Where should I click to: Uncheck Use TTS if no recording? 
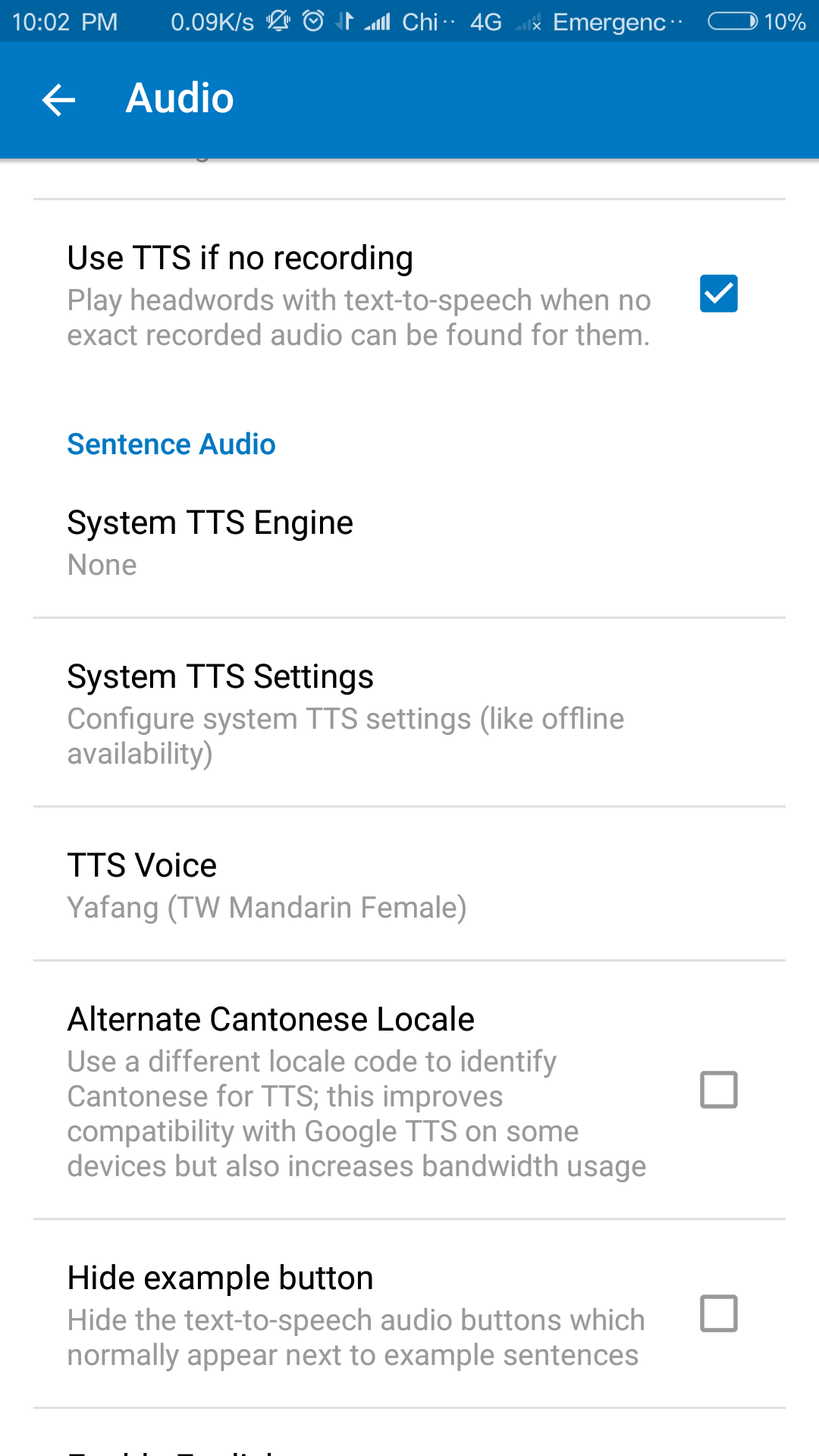coord(718,293)
